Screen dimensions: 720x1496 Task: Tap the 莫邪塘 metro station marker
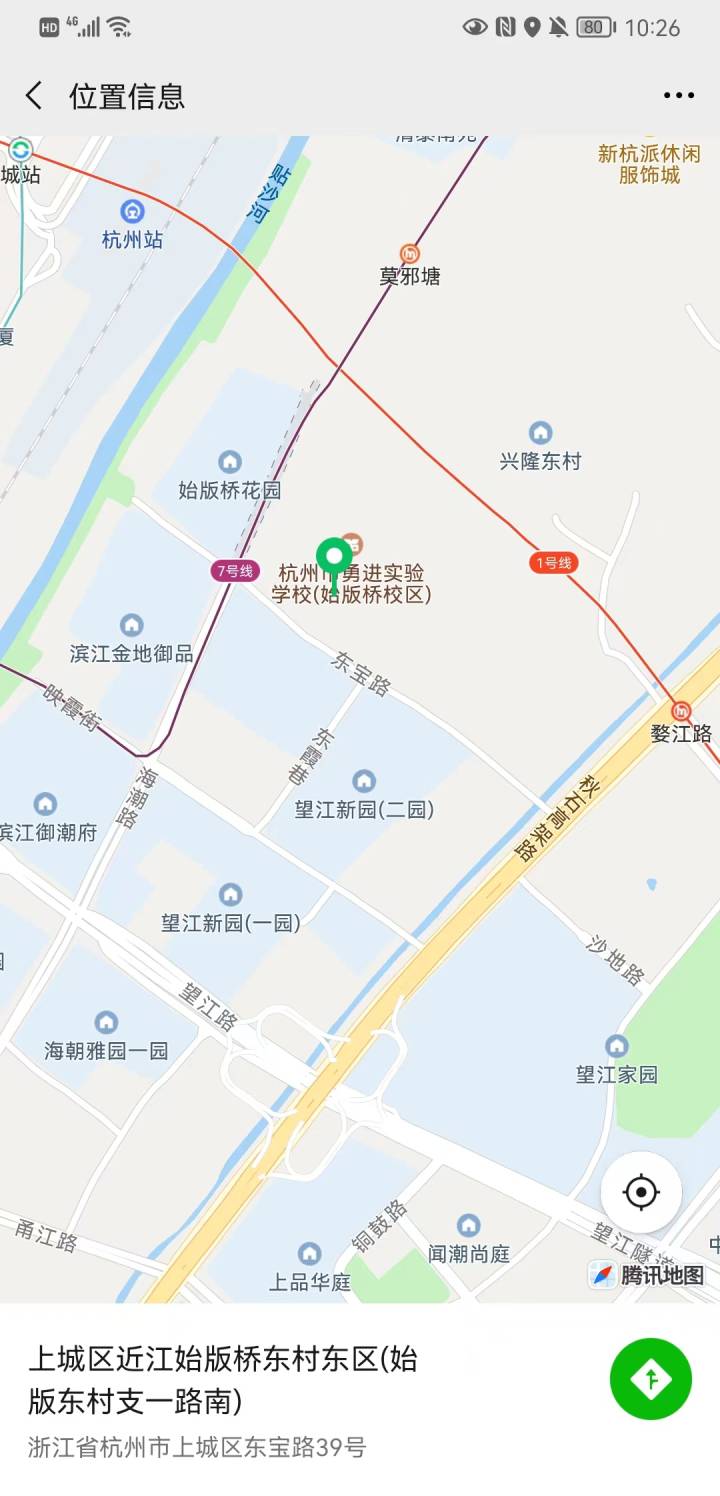409,254
